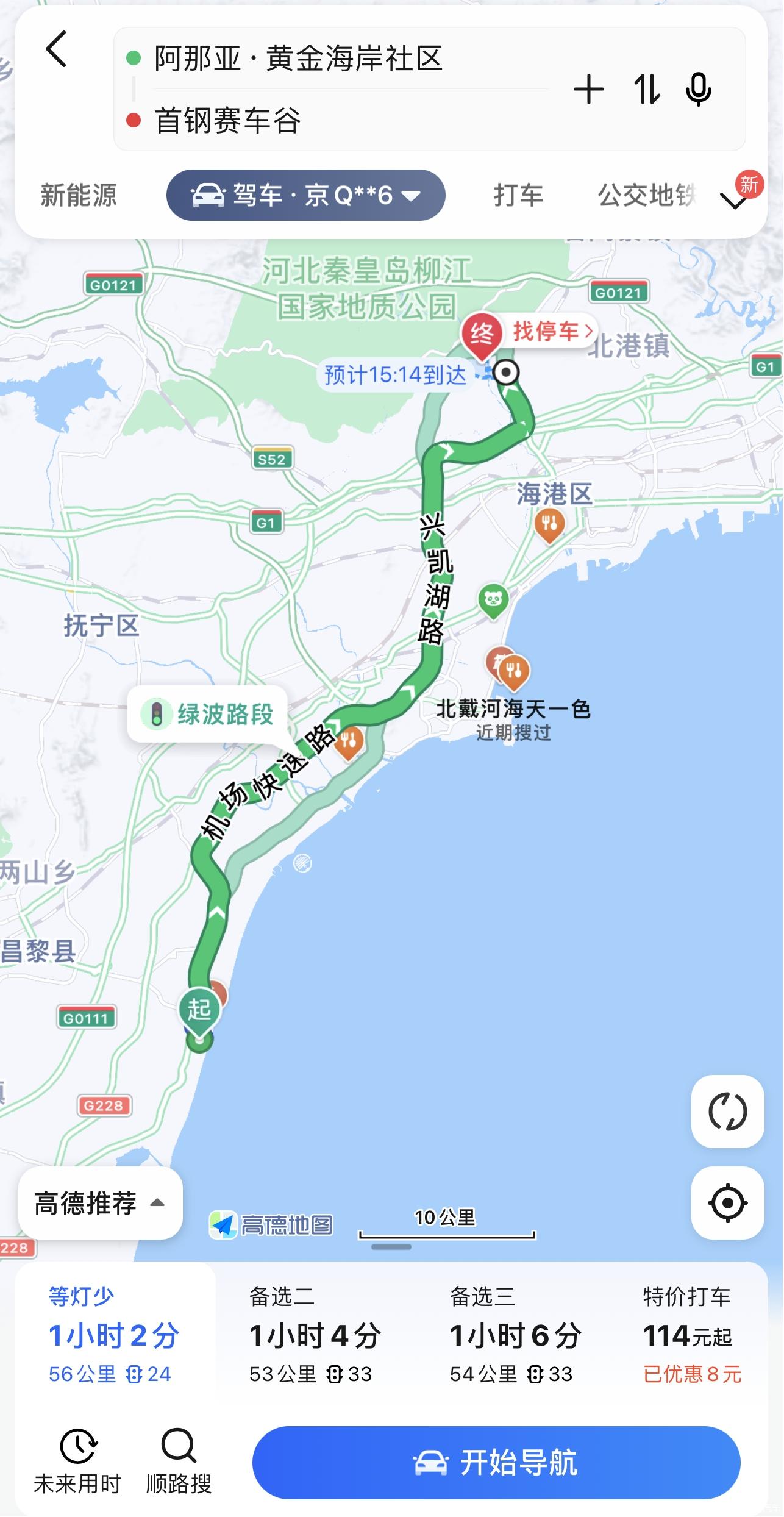Image resolution: width=784 pixels, height=1517 pixels.
Task: Select the 备选二 route, 1小时4分
Action: click(314, 1335)
